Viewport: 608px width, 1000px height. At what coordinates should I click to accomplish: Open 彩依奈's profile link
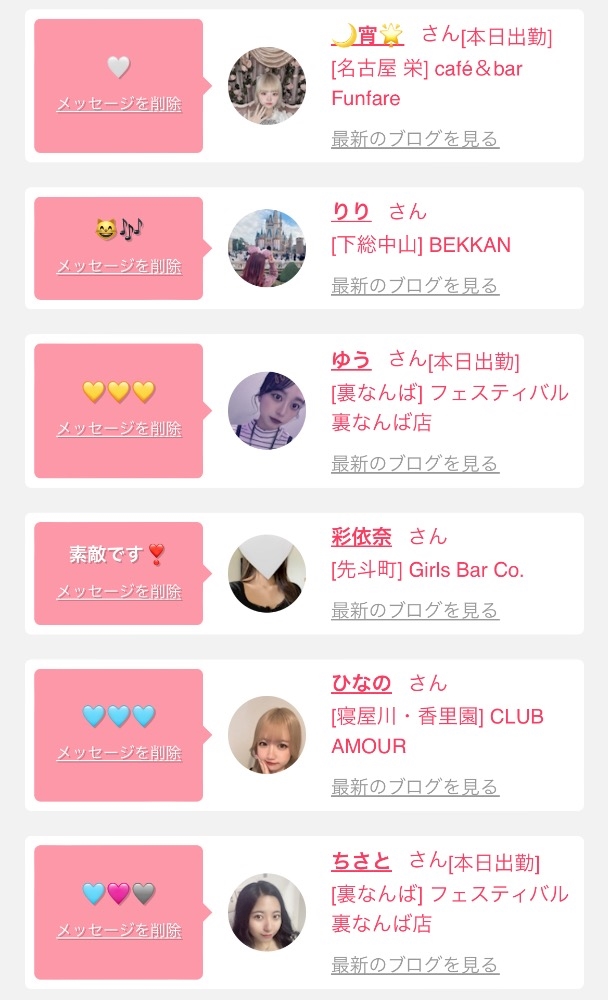(x=361, y=536)
